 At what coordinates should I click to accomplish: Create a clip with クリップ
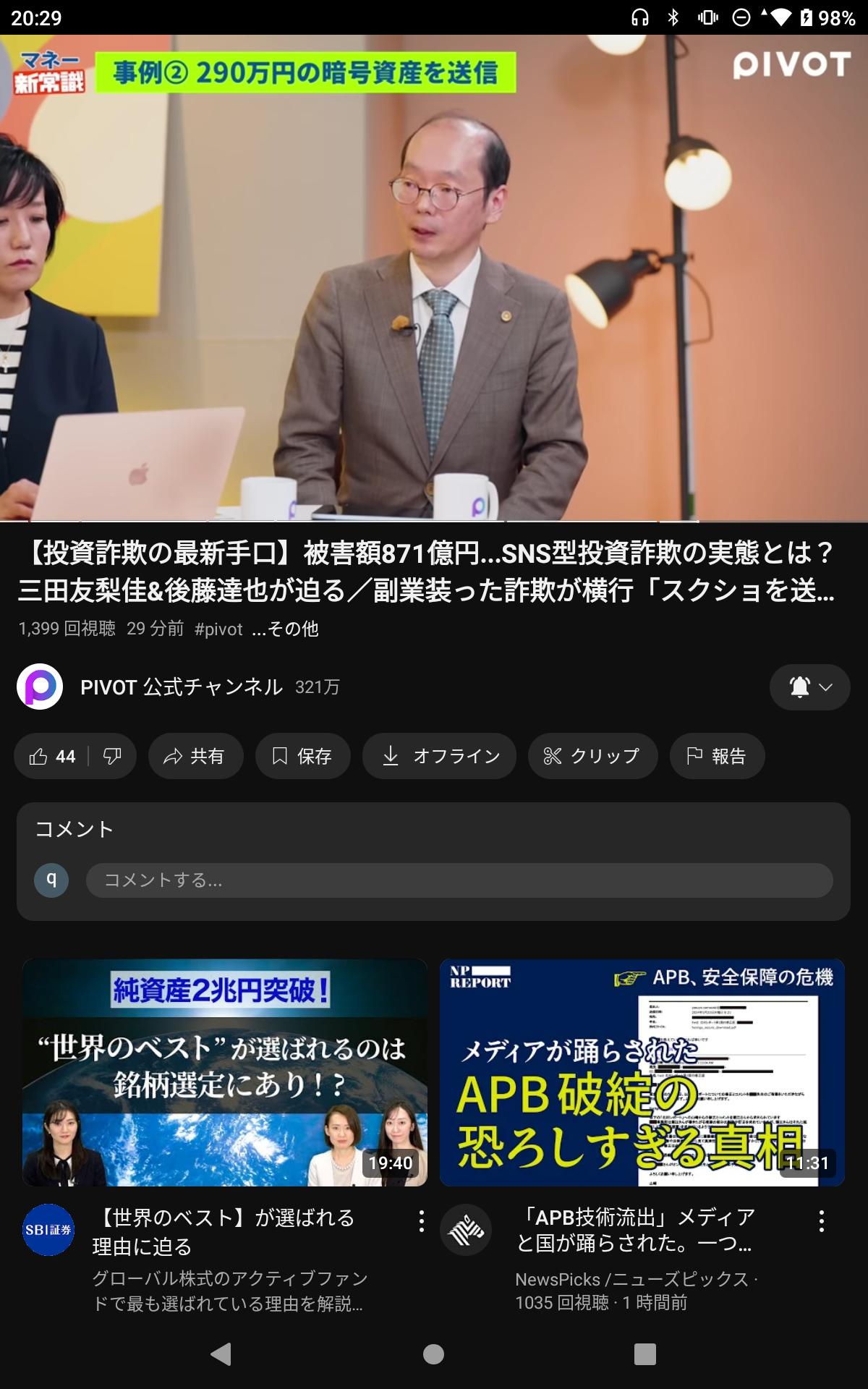592,756
